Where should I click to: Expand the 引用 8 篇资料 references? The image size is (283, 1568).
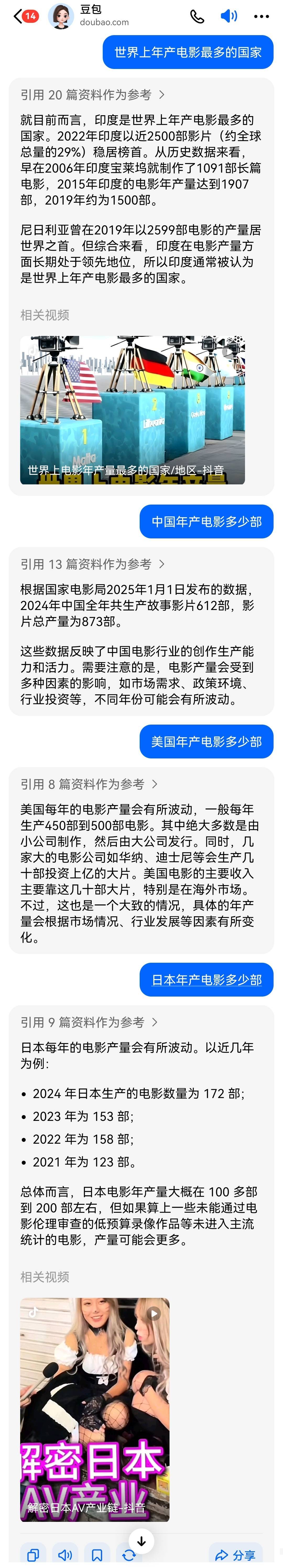[89, 784]
